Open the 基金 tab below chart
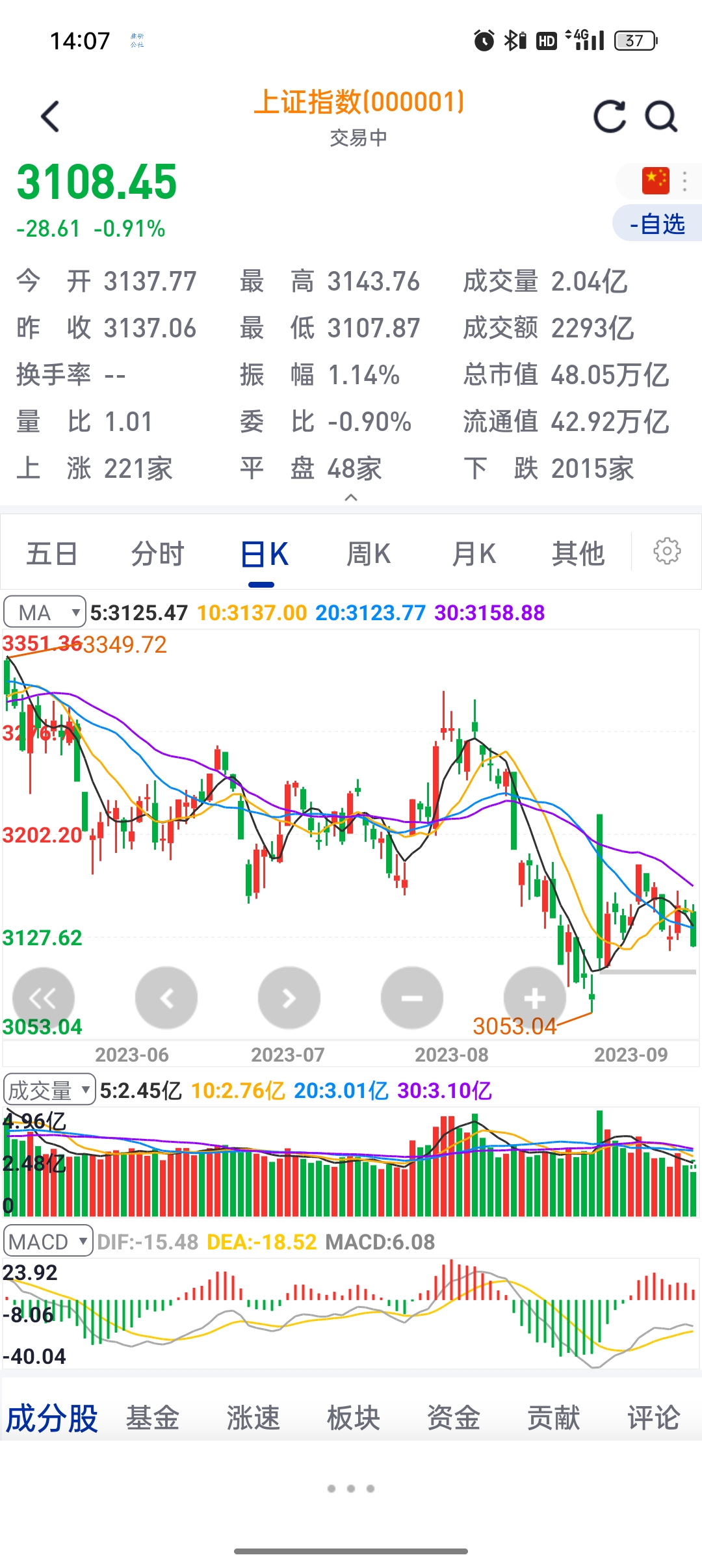The image size is (702, 1568). (x=153, y=1418)
